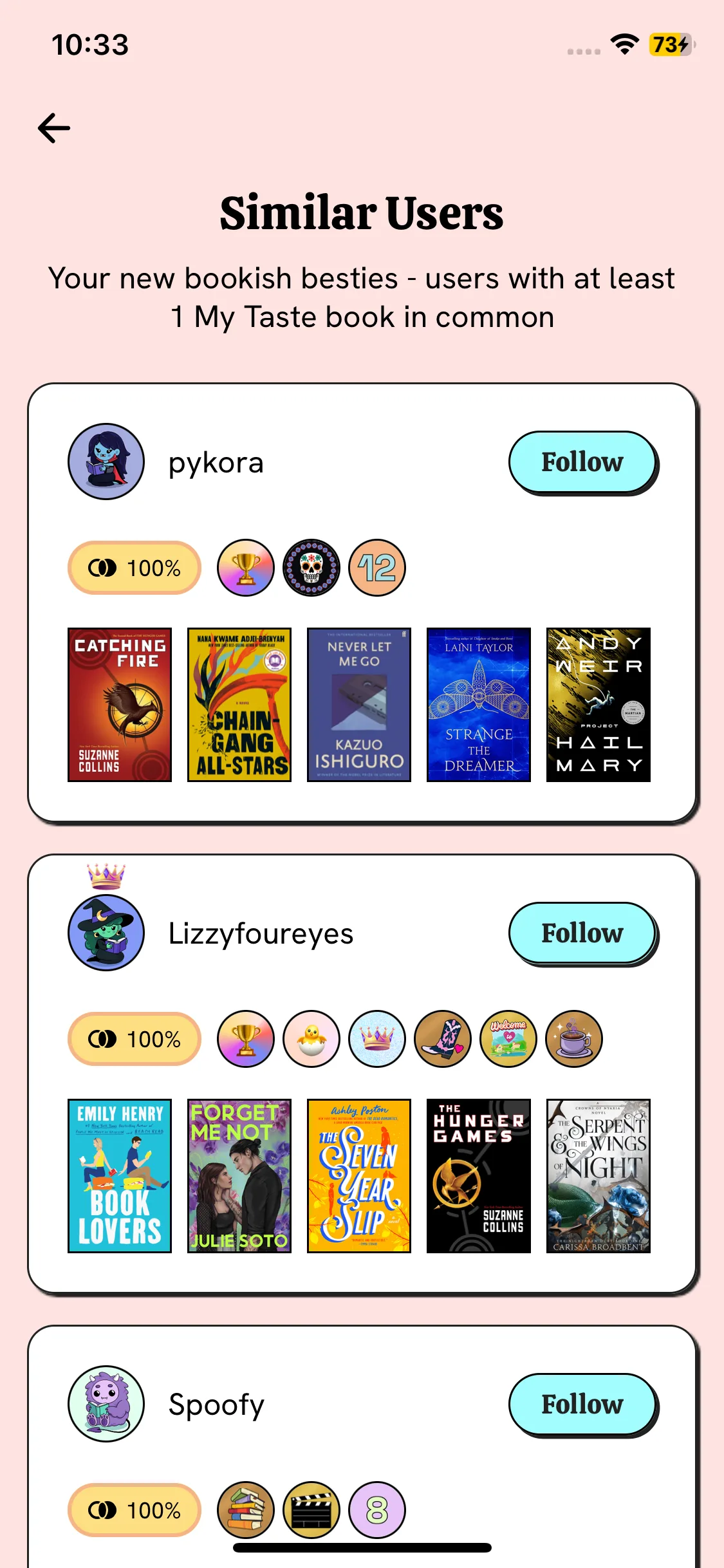Screen dimensions: 724x1568
Task: View the Forget Me Not book
Action: point(239,1176)
